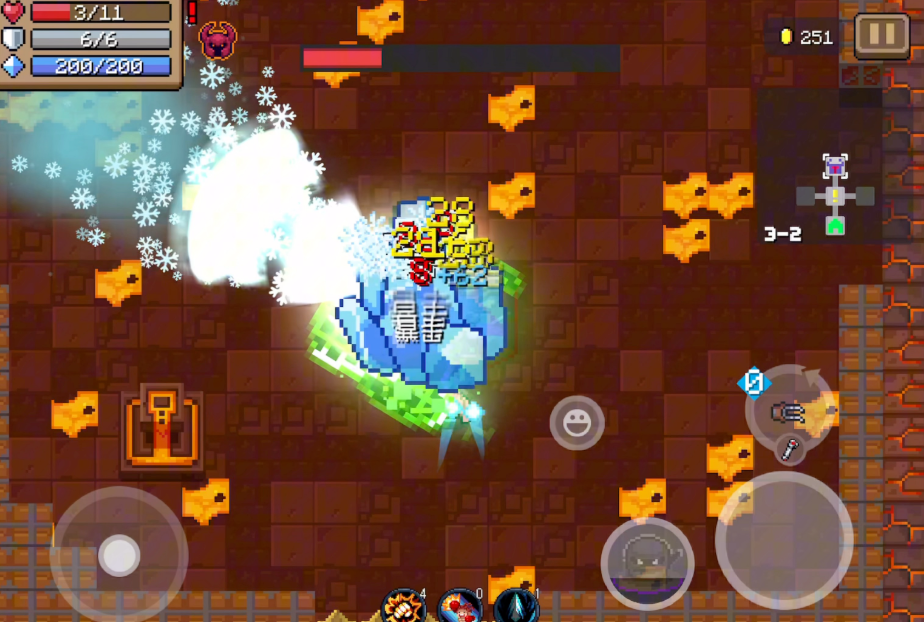Pause the game

(x=881, y=35)
